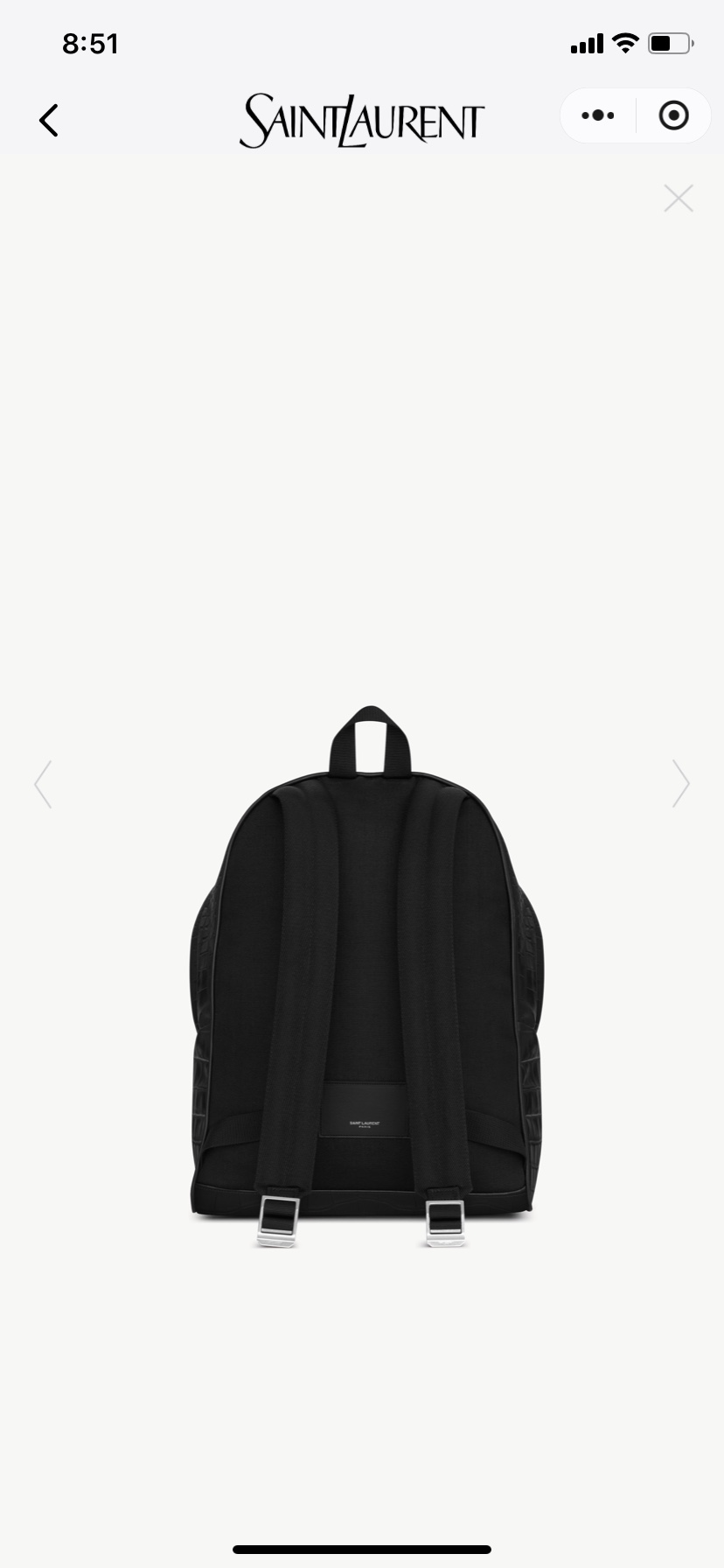This screenshot has width=724, height=1568.
Task: Close the mini program with the circle button
Action: click(673, 115)
